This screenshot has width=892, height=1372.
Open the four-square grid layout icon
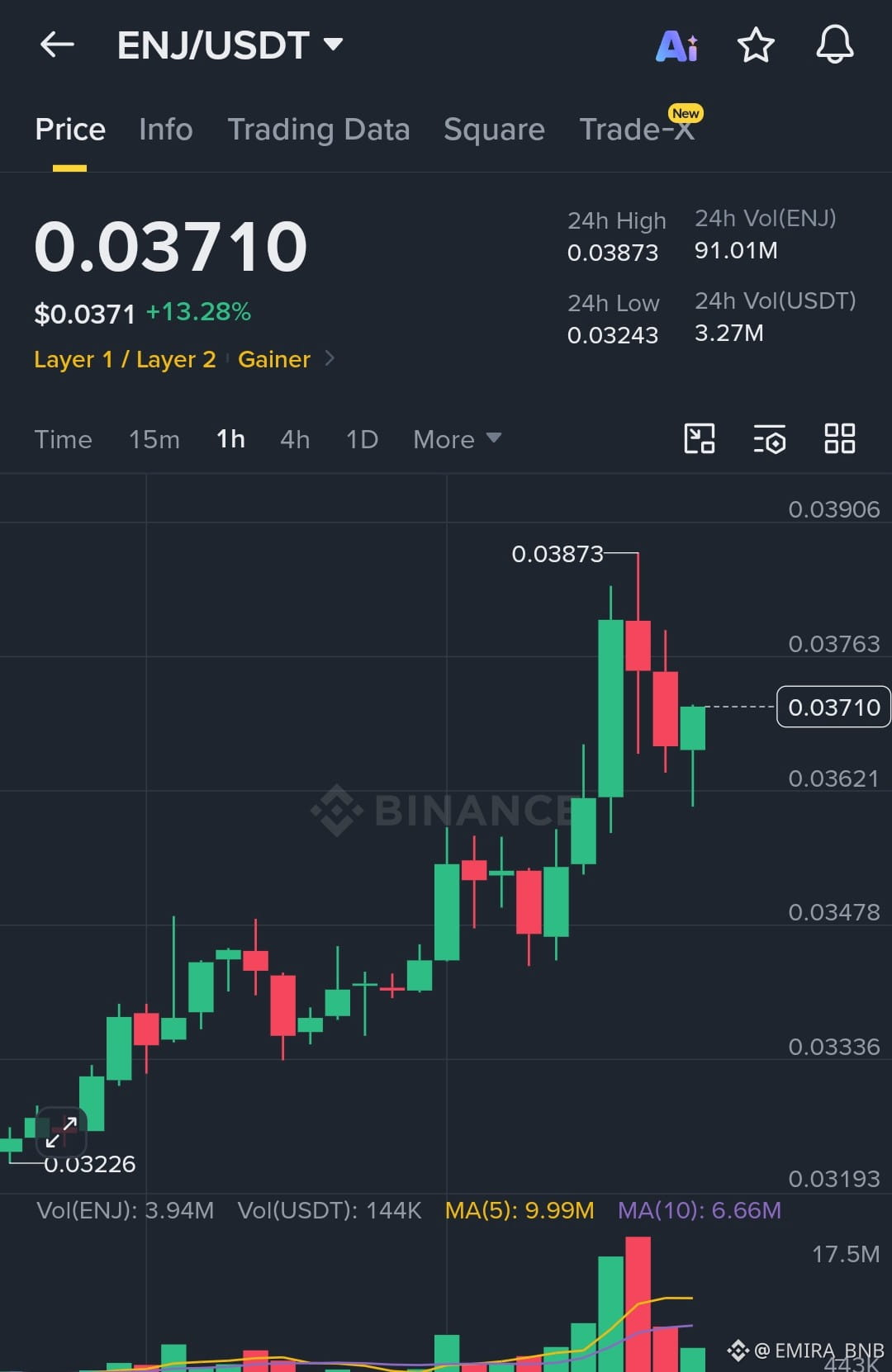[x=840, y=438]
